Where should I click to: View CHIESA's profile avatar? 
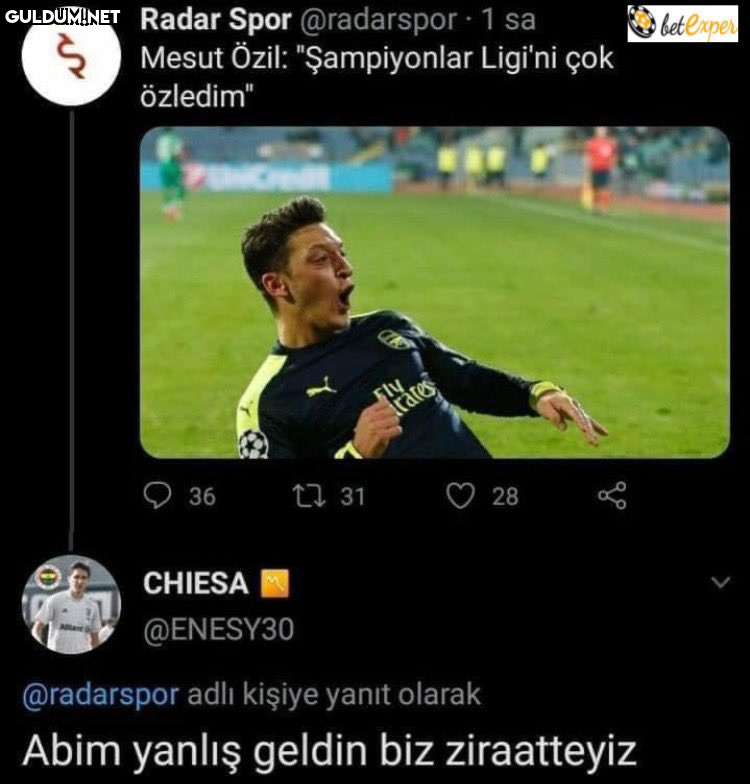coord(70,604)
